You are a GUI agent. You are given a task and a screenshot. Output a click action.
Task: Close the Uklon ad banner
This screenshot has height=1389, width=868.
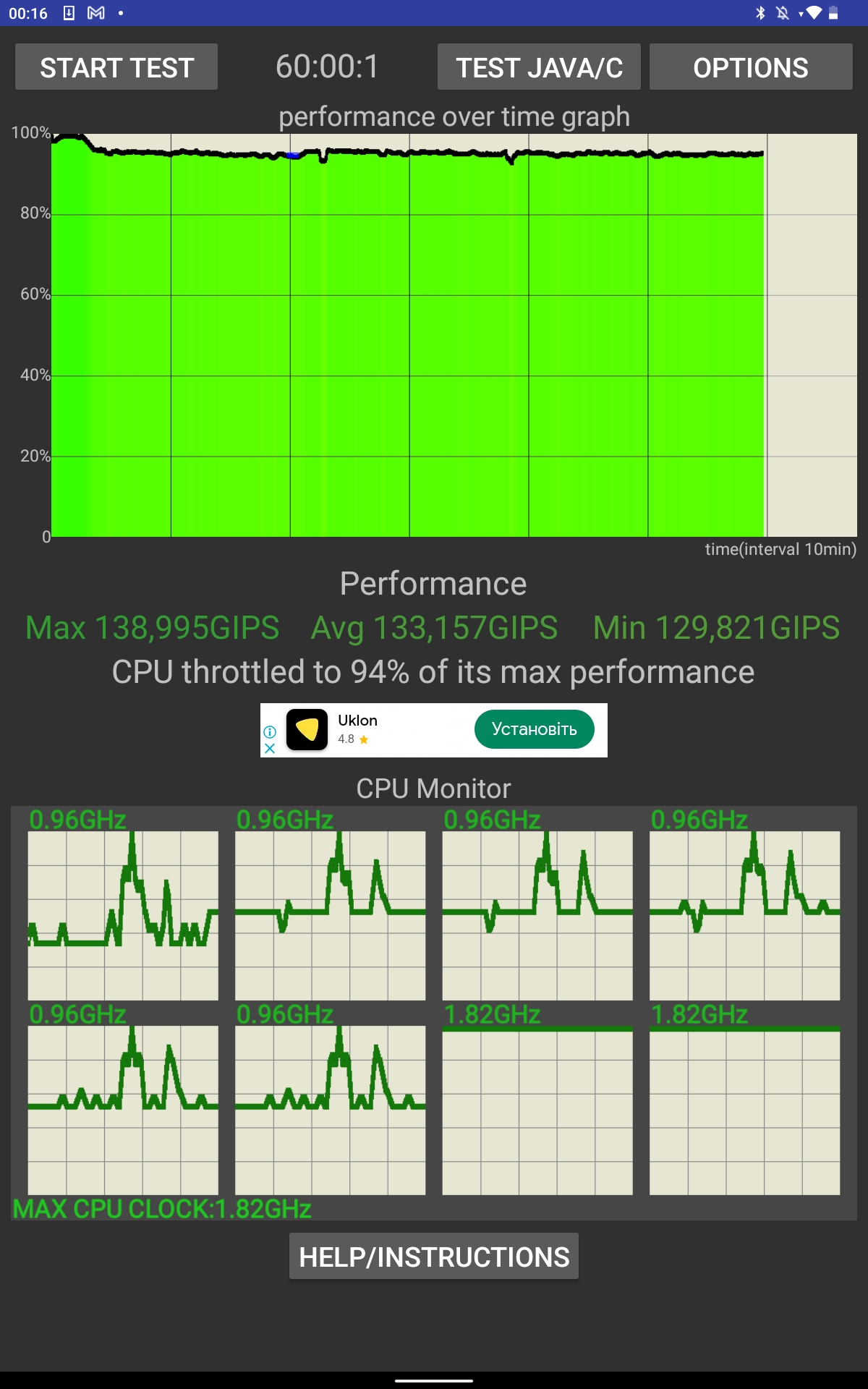point(270,749)
